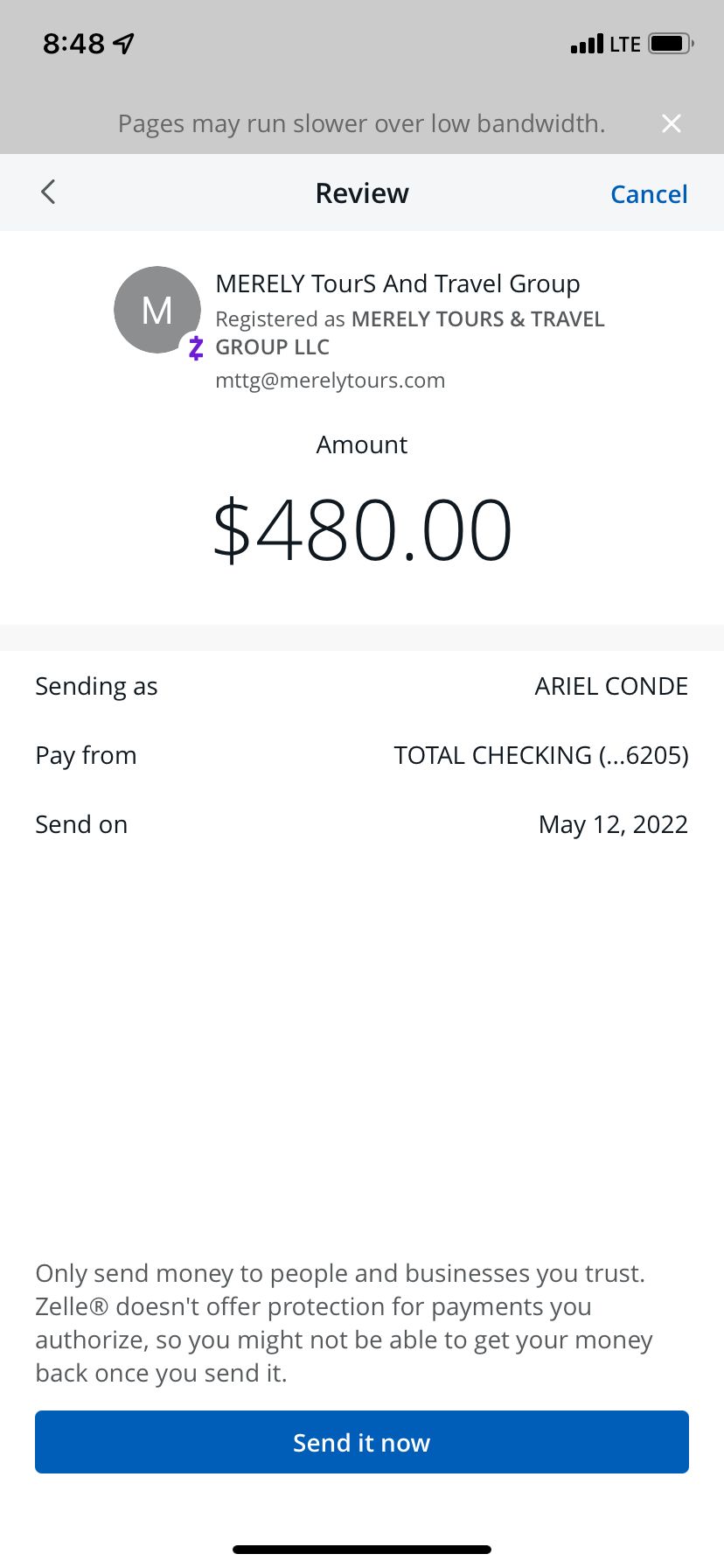Tap Send it now
This screenshot has width=724, height=1568.
(362, 1442)
